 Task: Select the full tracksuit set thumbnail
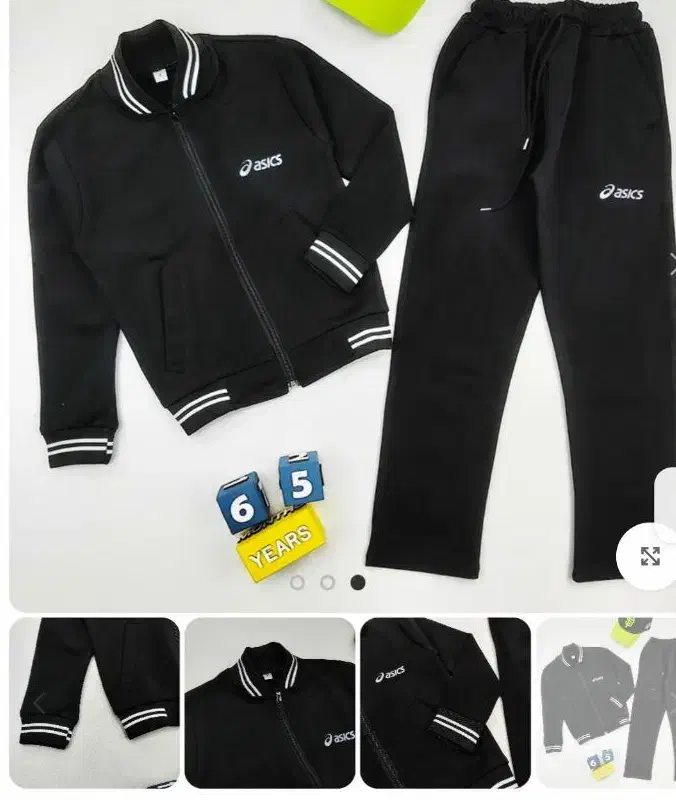[x=606, y=702]
